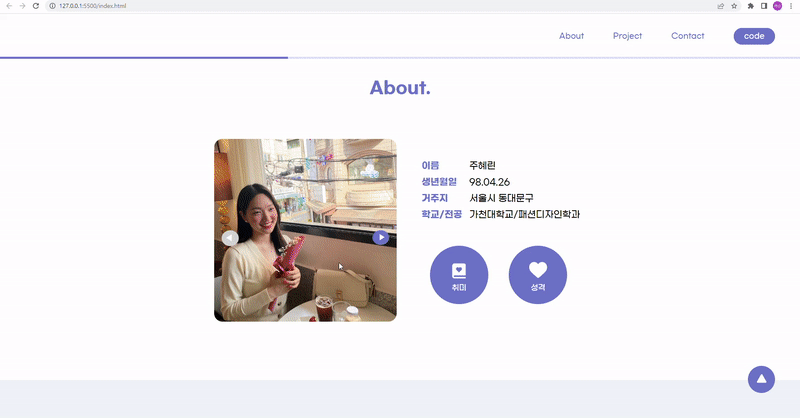800x418 pixels.
Task: Bookmark this page with the star icon
Action: [x=734, y=6]
